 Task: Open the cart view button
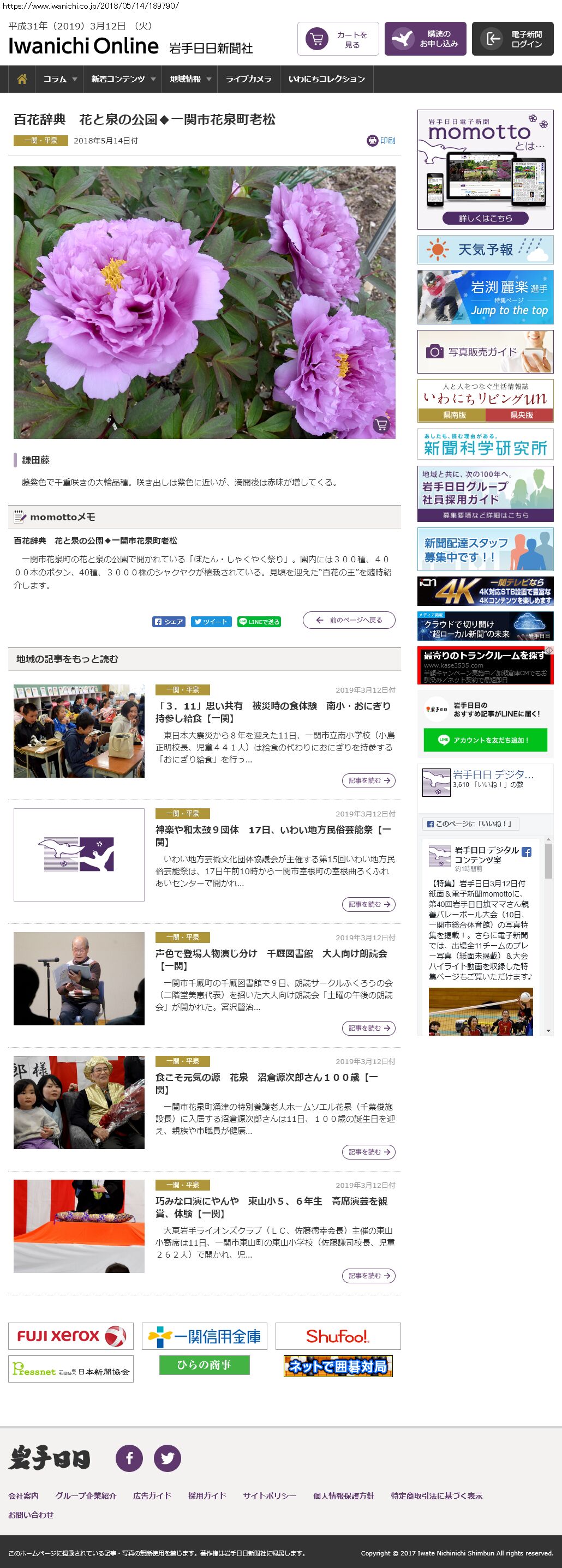(338, 39)
